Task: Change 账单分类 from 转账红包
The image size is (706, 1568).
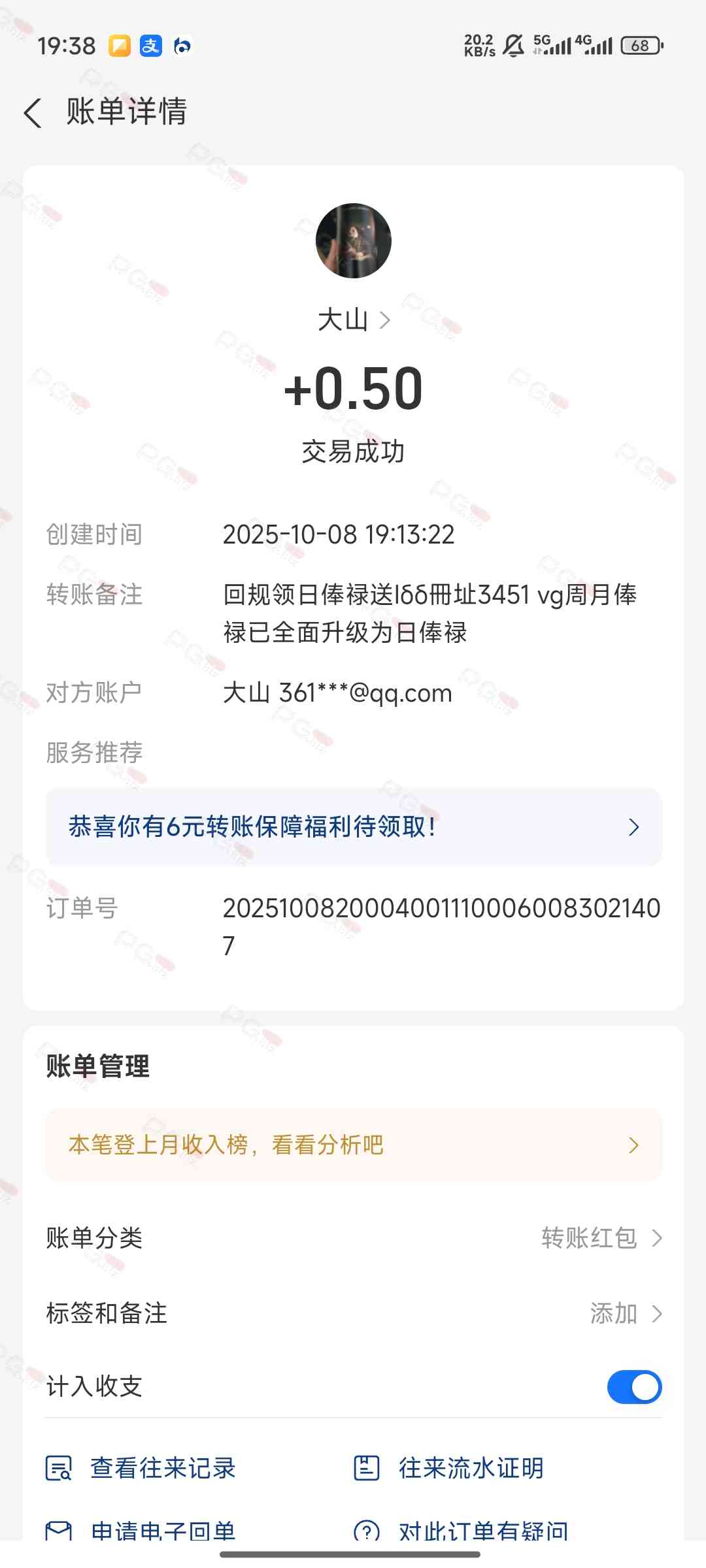Action: pos(601,1238)
